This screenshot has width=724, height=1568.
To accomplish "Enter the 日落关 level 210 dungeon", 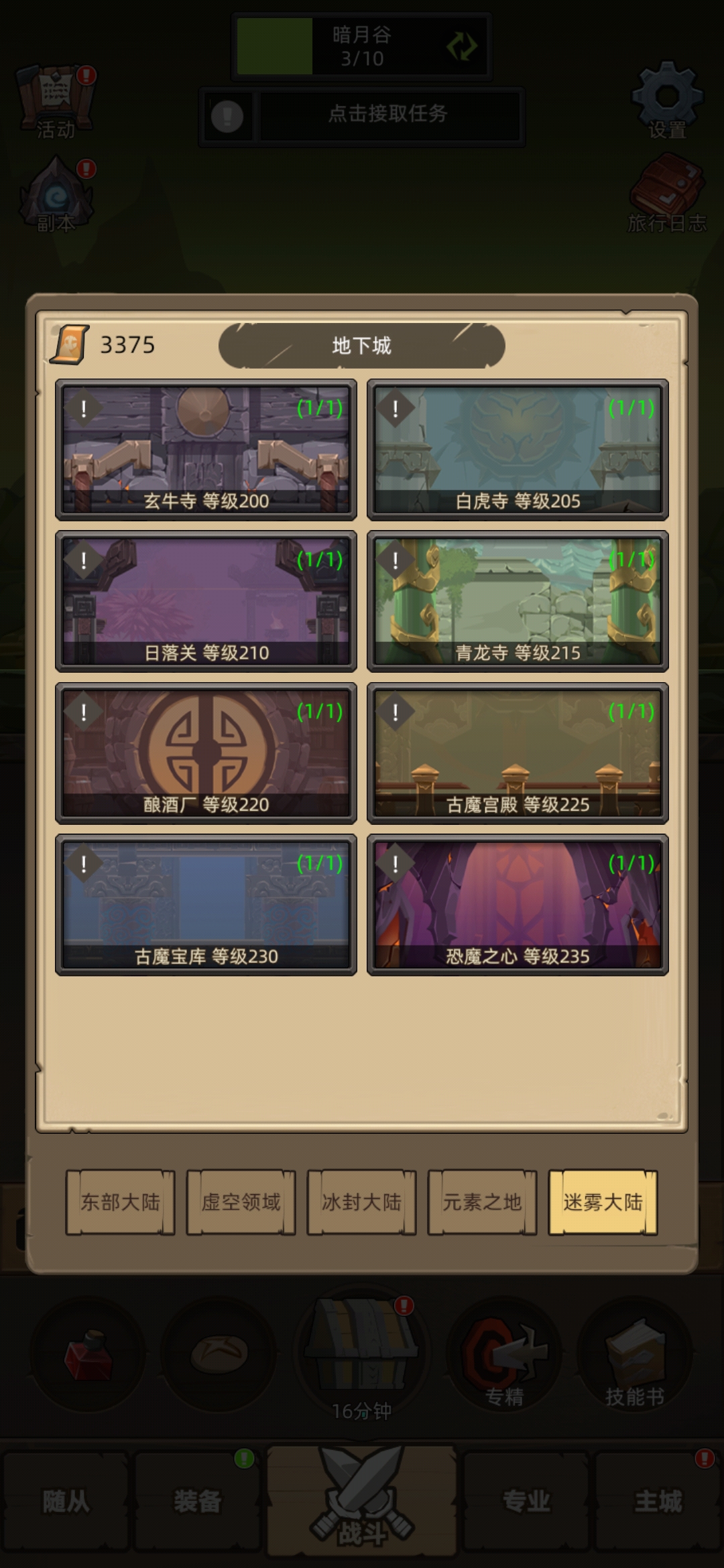I will [x=206, y=601].
